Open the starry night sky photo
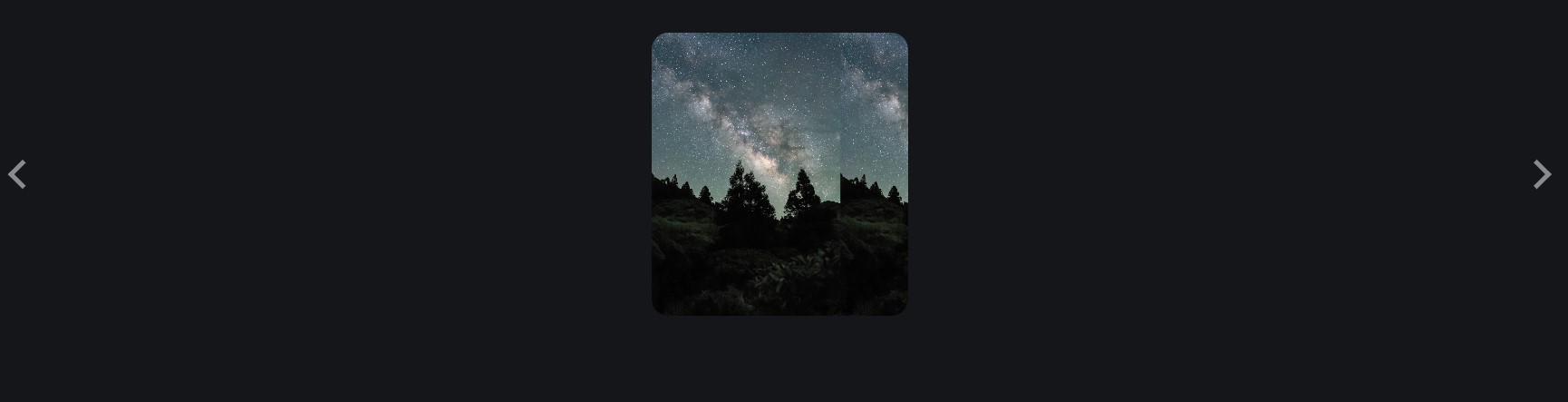 pyautogui.click(x=779, y=174)
